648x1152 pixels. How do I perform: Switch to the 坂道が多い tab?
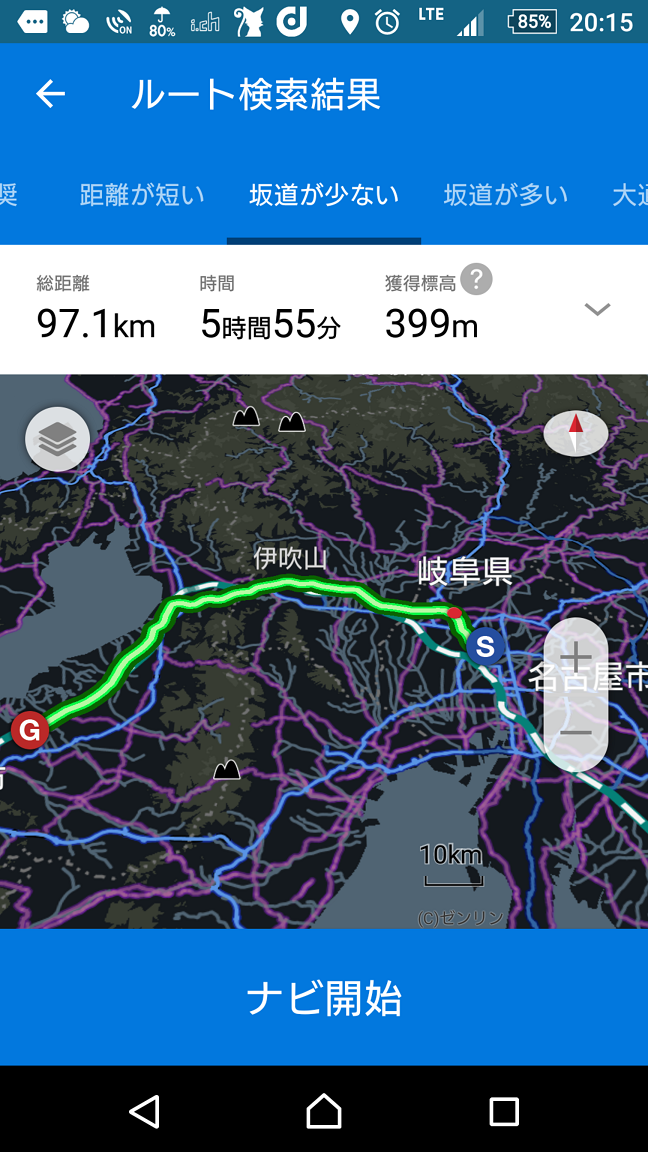pyautogui.click(x=506, y=195)
